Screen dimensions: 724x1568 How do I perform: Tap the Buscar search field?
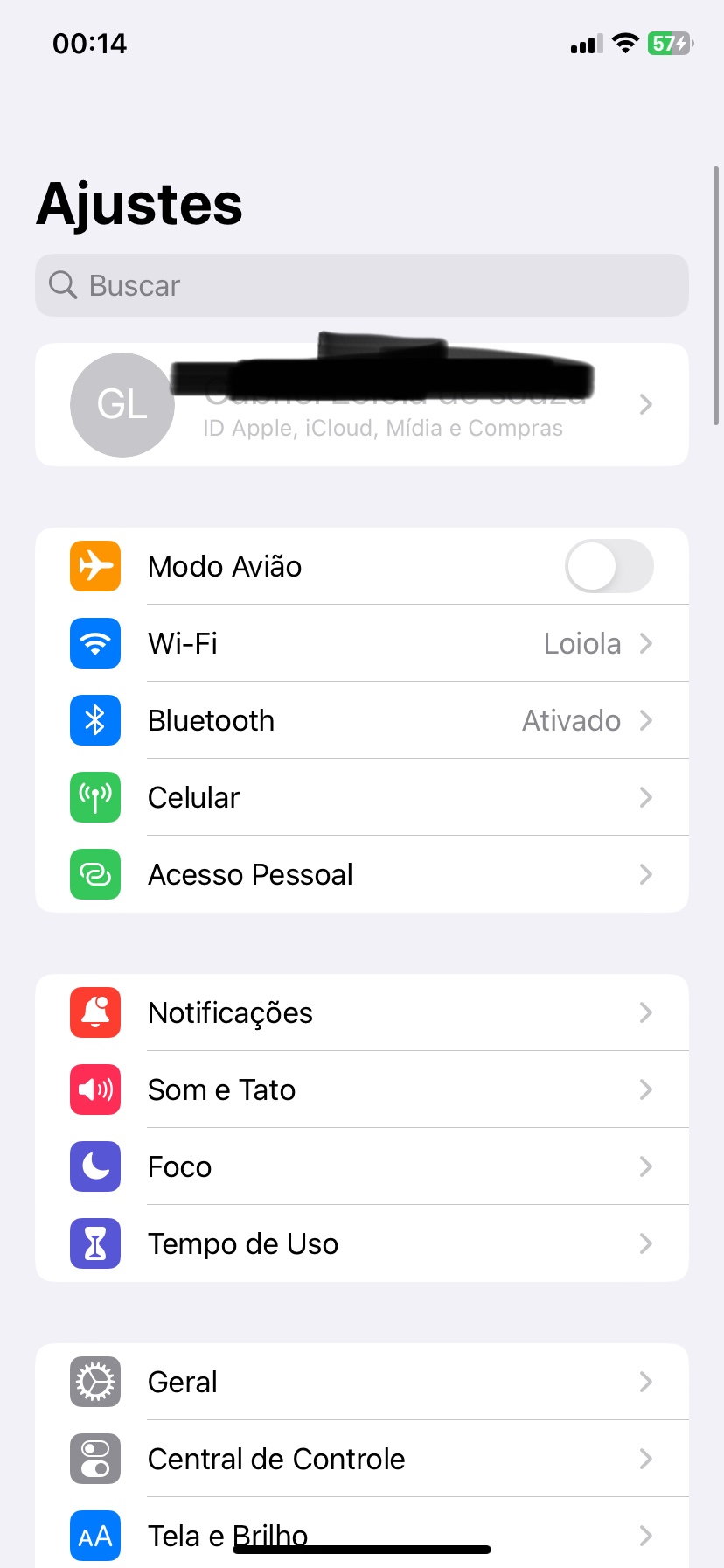362,285
